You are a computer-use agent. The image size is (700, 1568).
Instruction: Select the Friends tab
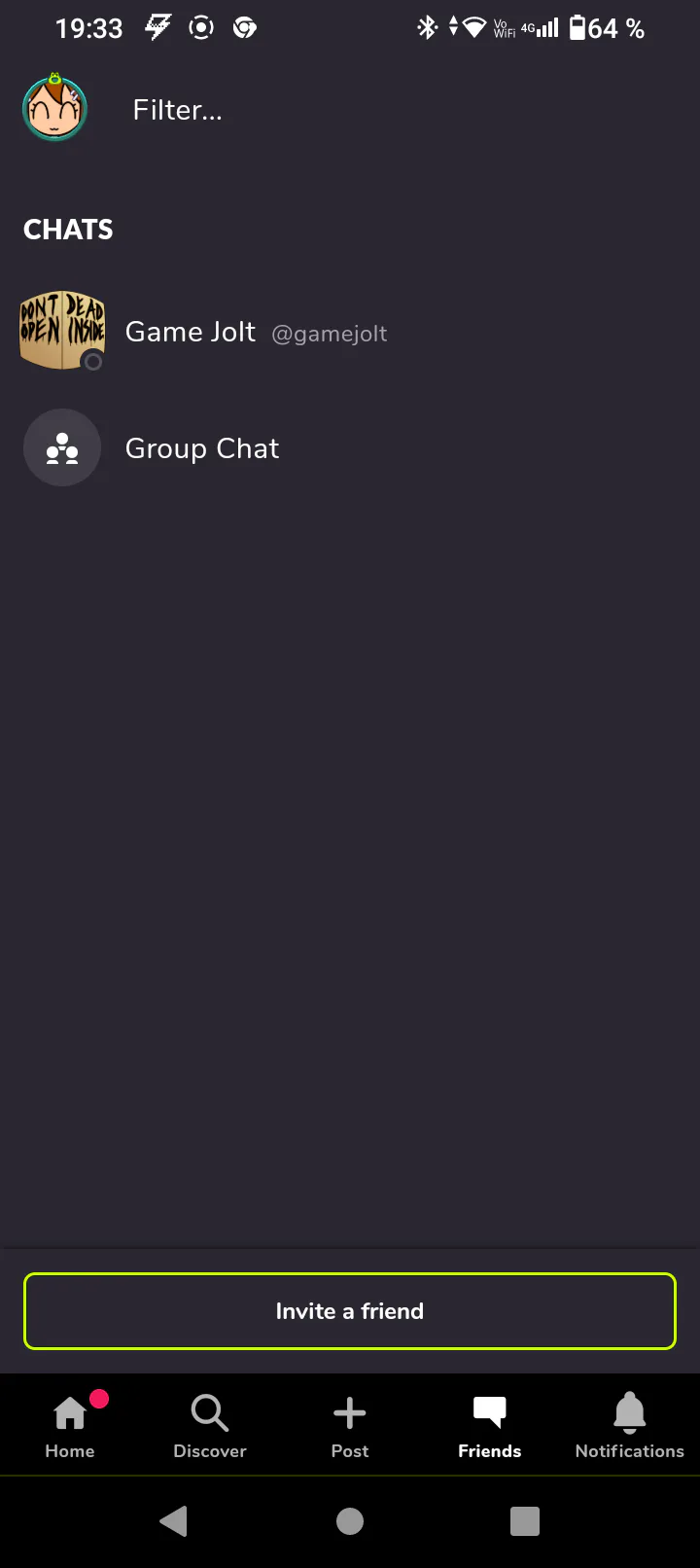490,1426
